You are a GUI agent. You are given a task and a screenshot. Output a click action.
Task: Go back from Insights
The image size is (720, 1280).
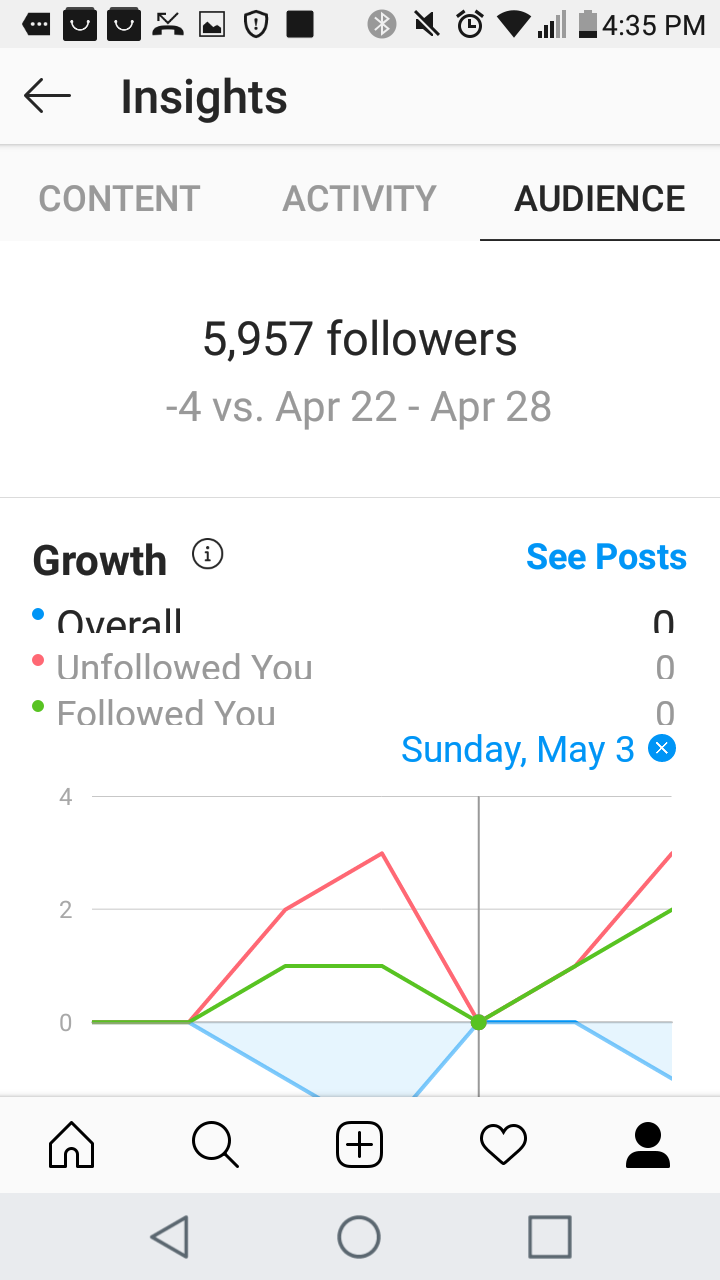[47, 97]
